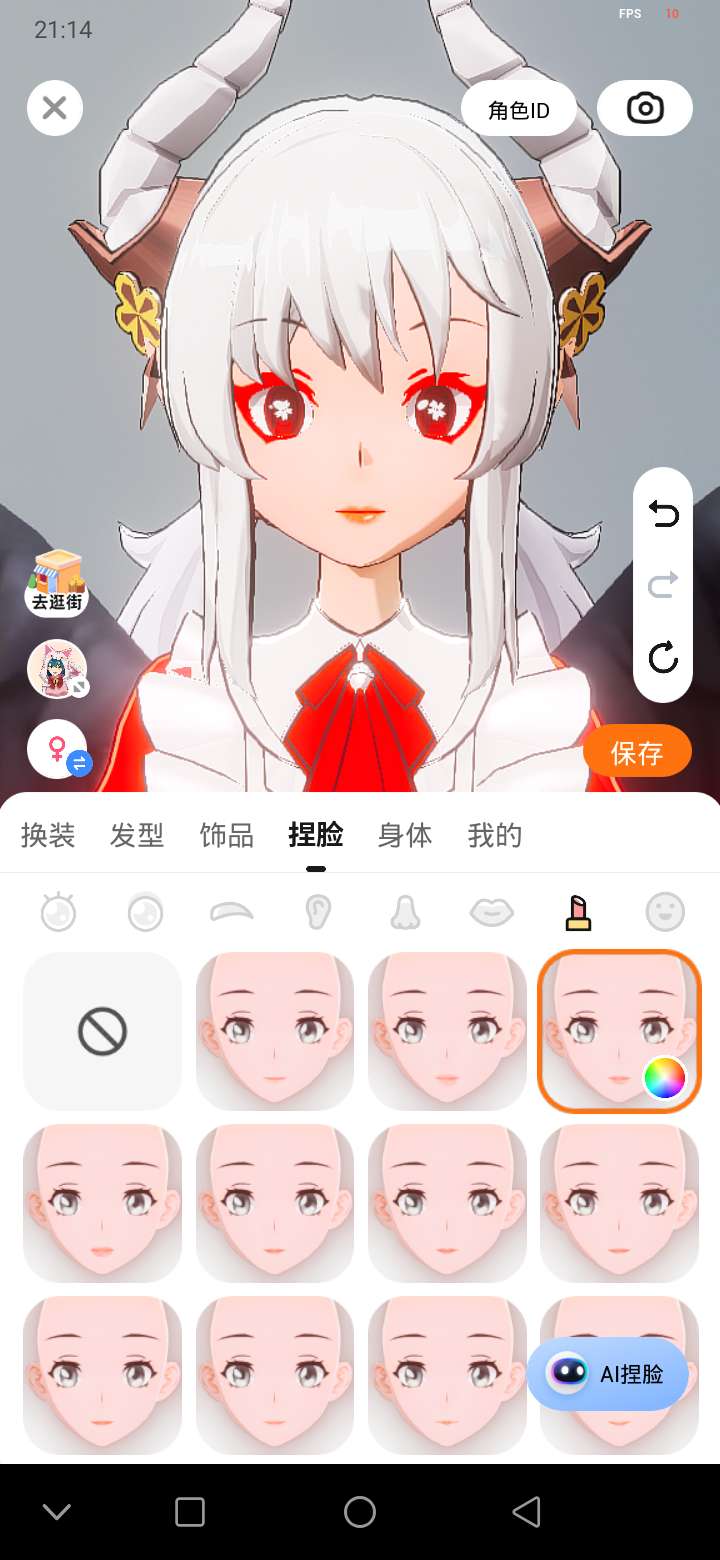720x1560 pixels.
Task: Undo the last change
Action: click(663, 514)
